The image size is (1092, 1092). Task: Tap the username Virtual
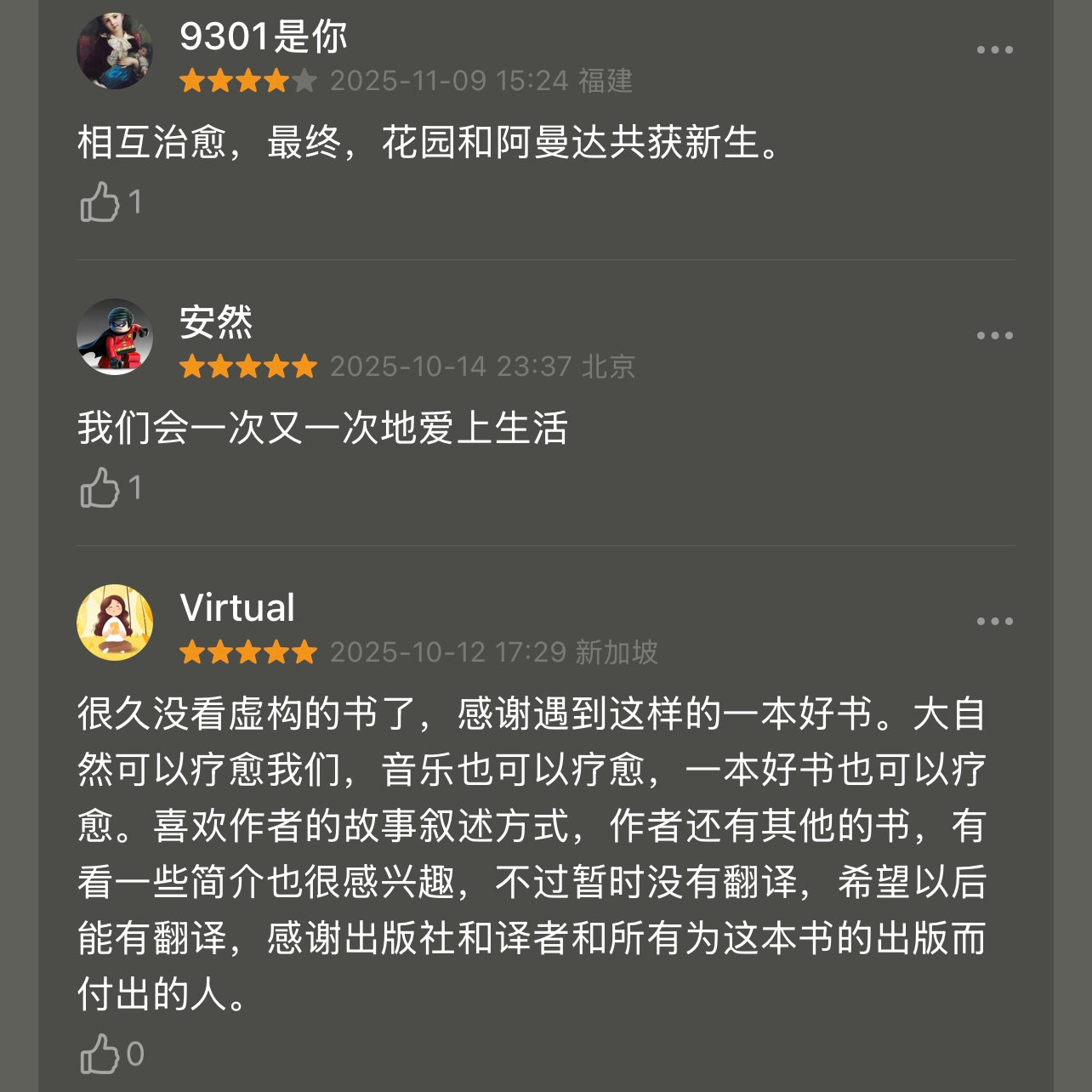(237, 608)
